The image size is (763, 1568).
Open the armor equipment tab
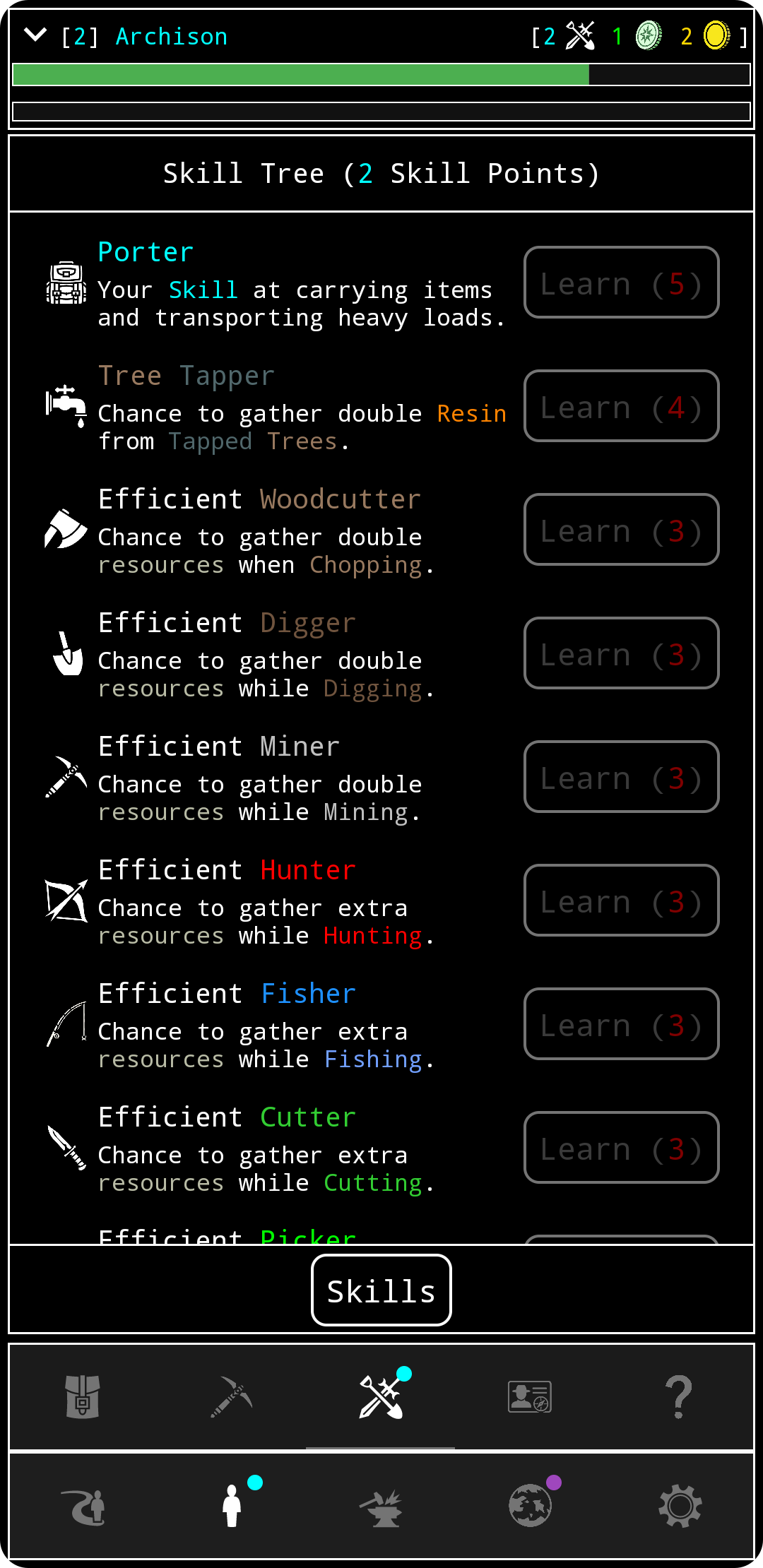tap(83, 1396)
